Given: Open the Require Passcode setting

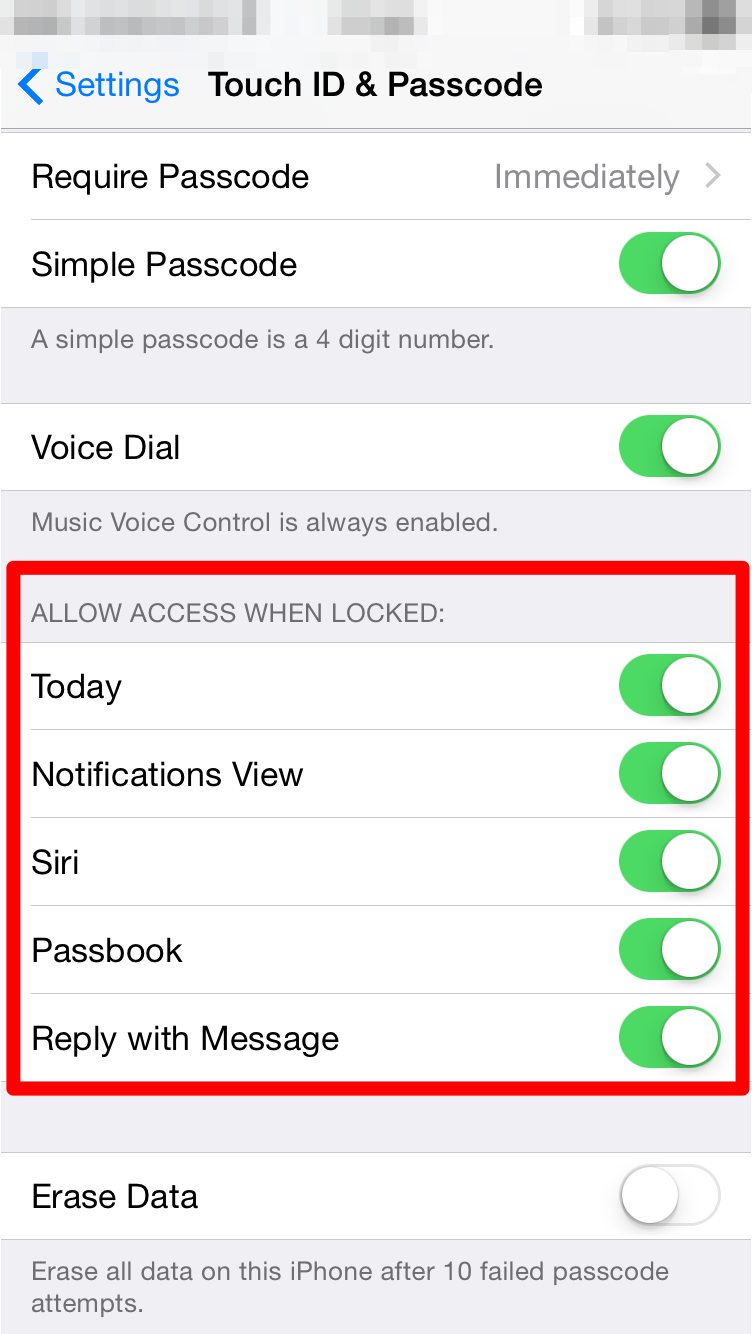Looking at the screenshot, I should pos(376,177).
